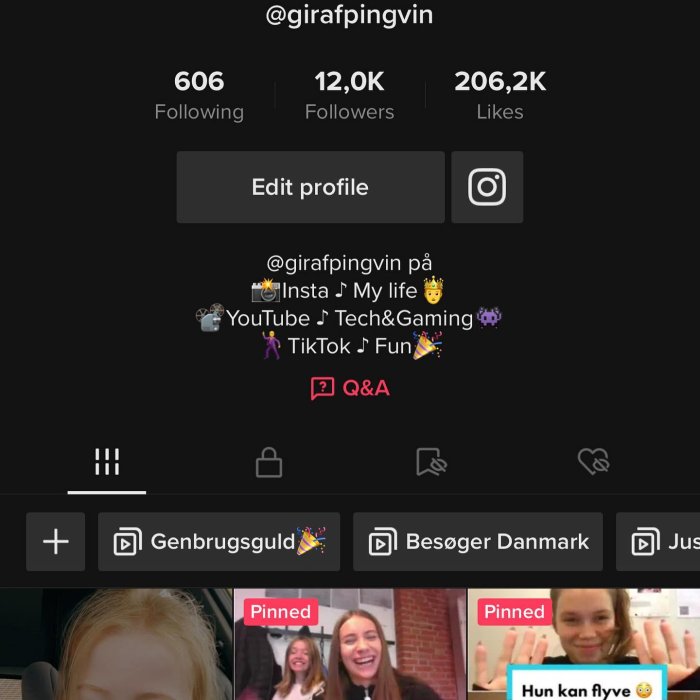Screen dimensions: 700x700
Task: Open the Genbrugsguld playlist
Action: [x=219, y=542]
